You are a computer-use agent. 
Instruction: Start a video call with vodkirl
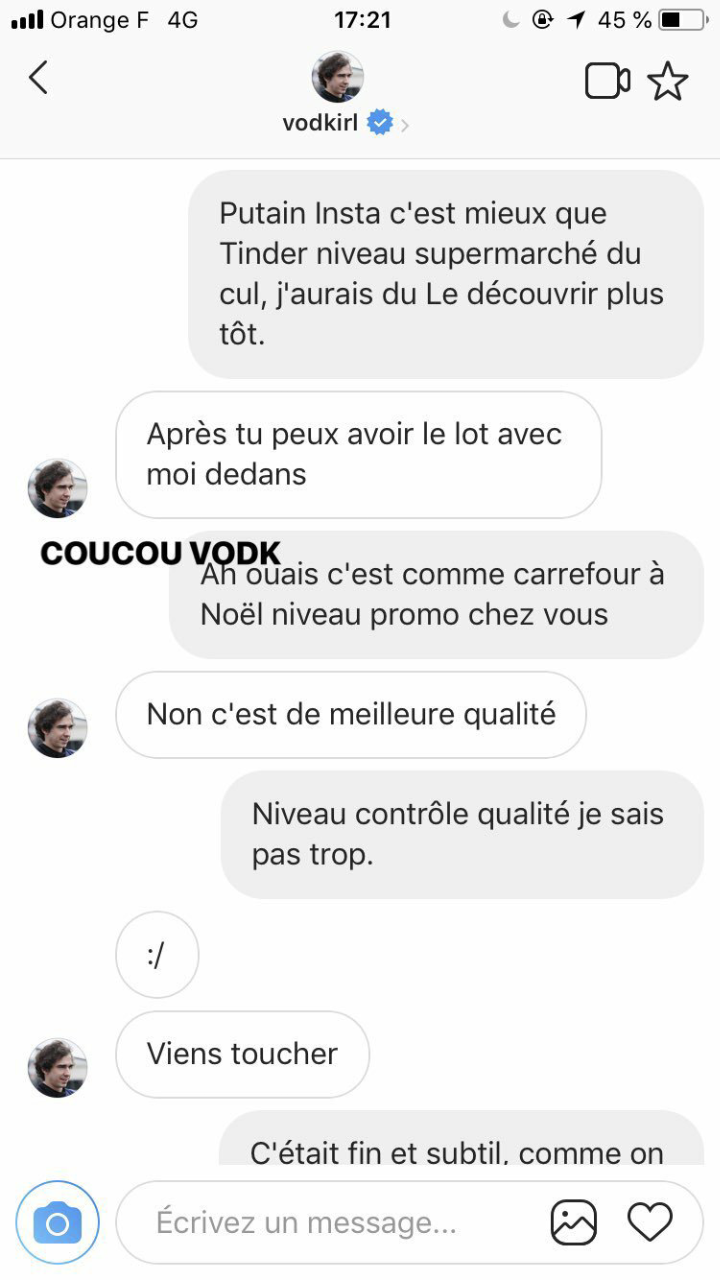[x=607, y=81]
